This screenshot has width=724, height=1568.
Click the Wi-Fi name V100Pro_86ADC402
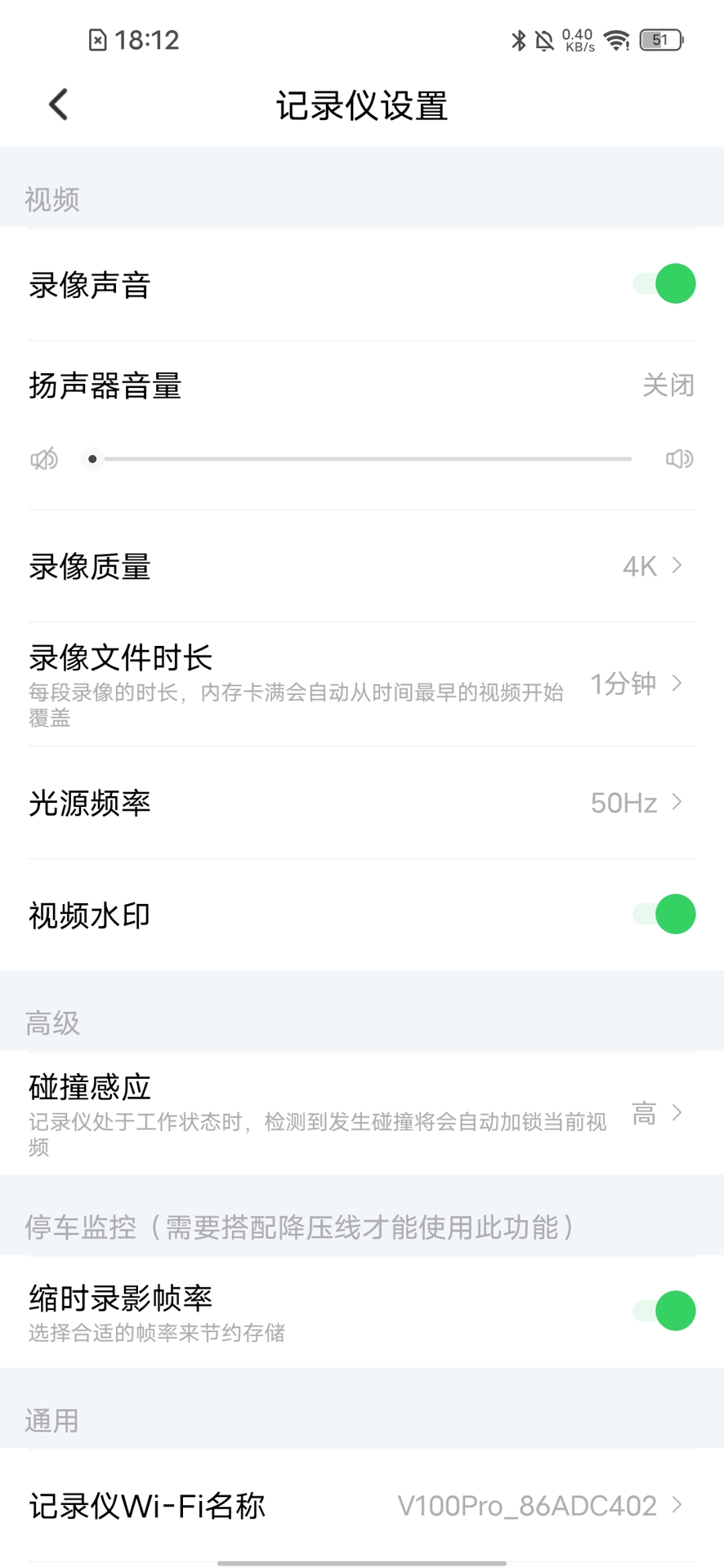coord(527,1507)
